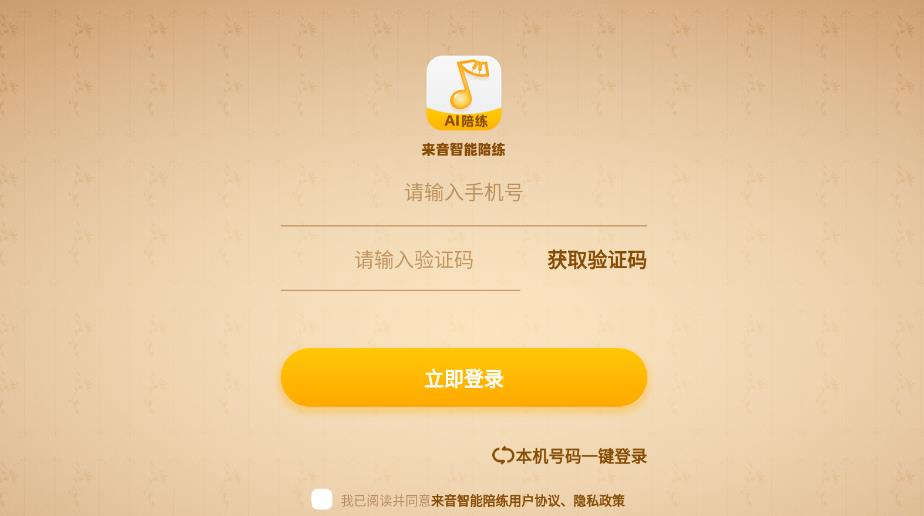The image size is (924, 516).
Task: Focus the verification code field
Action: [x=413, y=261]
